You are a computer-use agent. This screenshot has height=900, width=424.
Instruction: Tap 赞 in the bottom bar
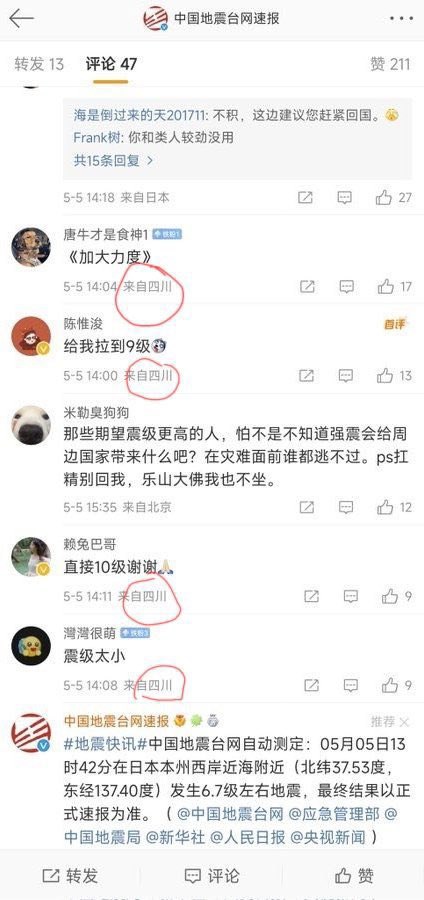pos(354,876)
